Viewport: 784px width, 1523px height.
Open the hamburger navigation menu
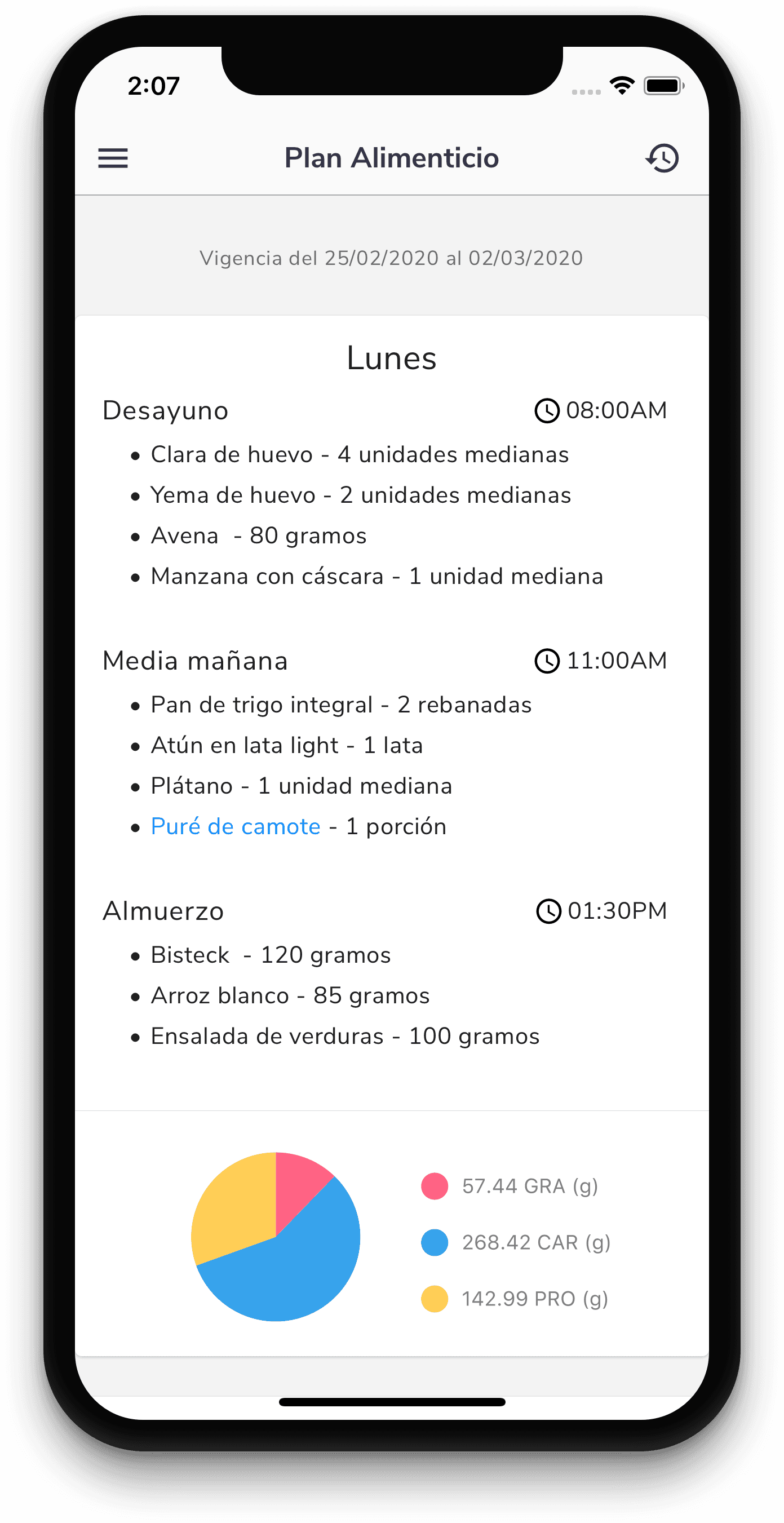point(113,158)
